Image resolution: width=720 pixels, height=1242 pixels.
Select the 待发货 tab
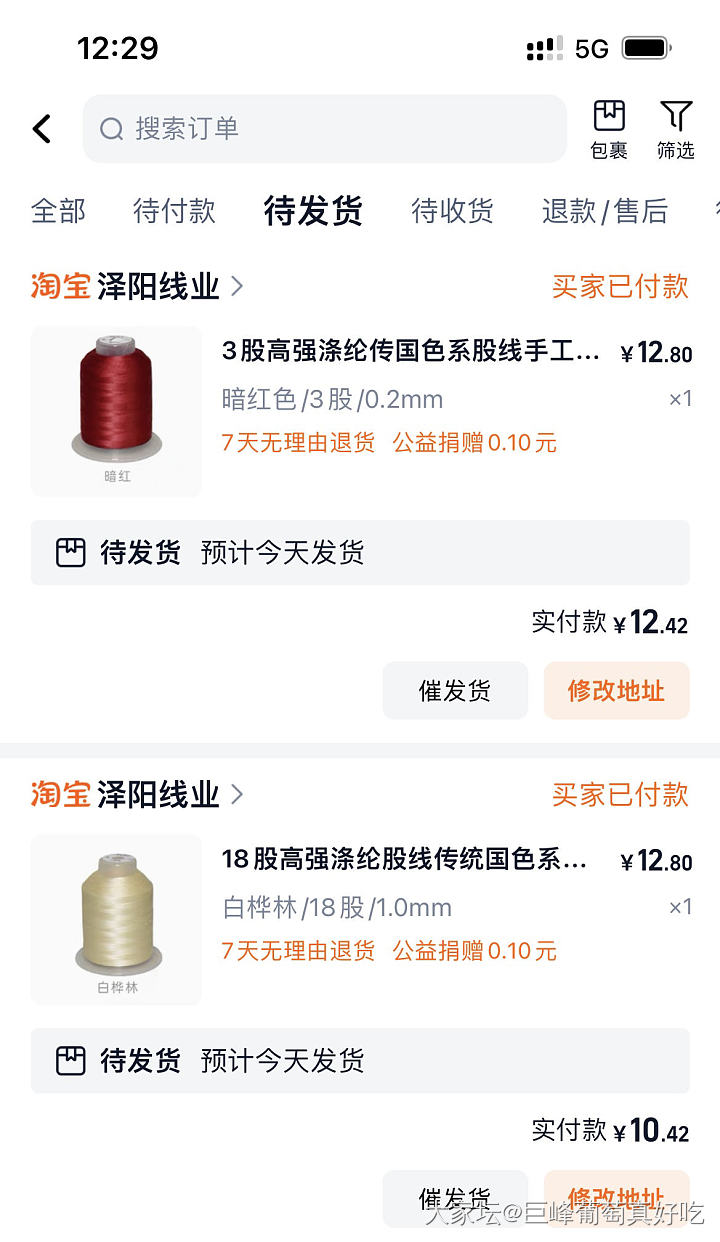(x=313, y=211)
